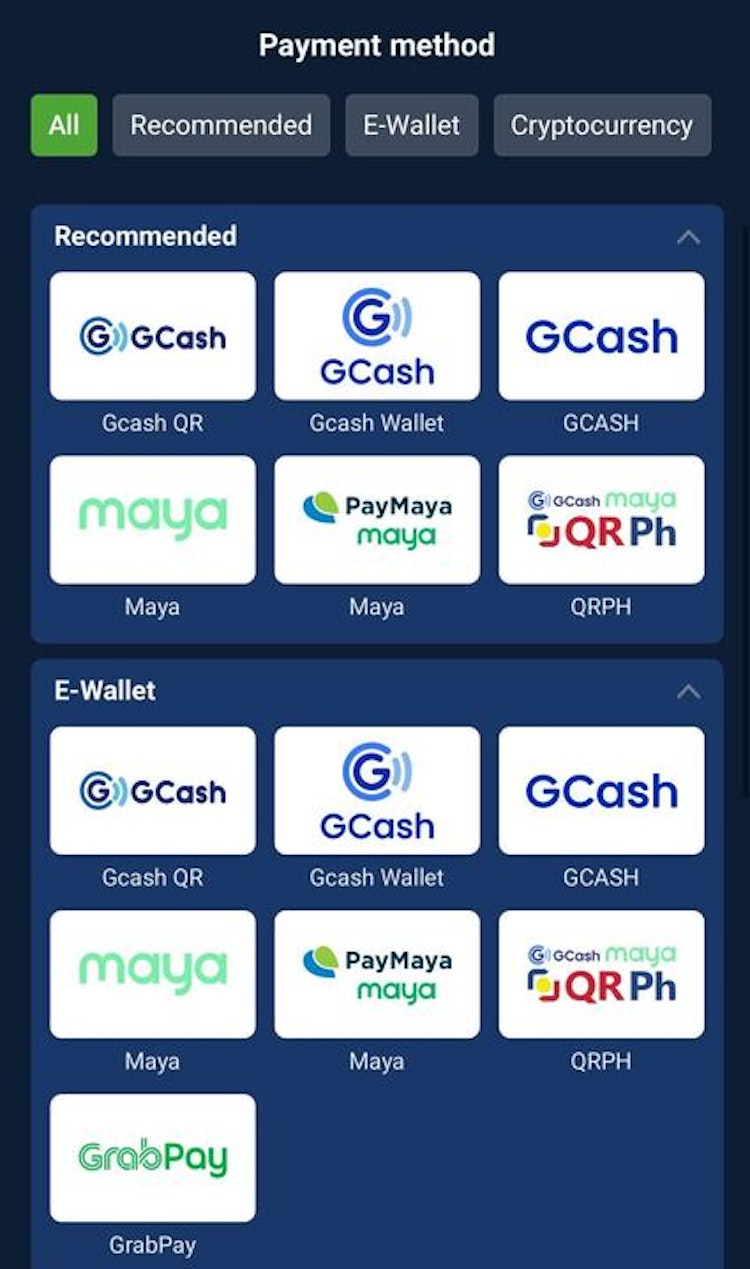Select the Gcash QR payment icon under Recommended
Viewport: 750px width, 1269px height.
(x=152, y=336)
